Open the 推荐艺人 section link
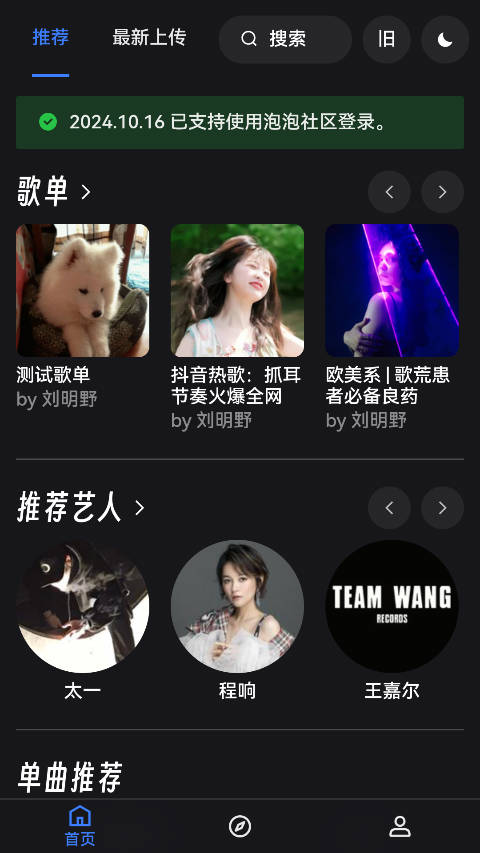 coord(81,508)
